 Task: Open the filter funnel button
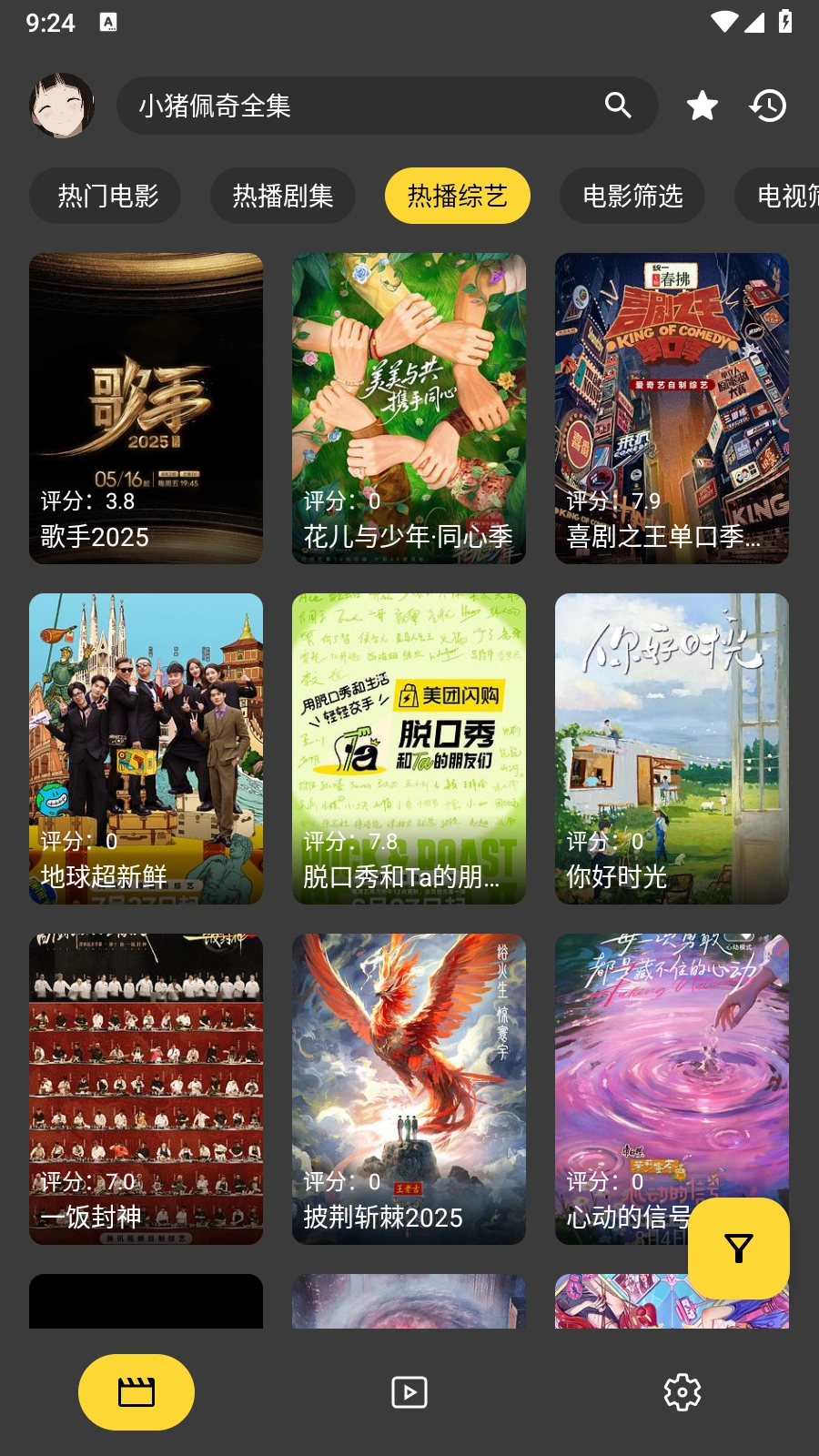(738, 1248)
